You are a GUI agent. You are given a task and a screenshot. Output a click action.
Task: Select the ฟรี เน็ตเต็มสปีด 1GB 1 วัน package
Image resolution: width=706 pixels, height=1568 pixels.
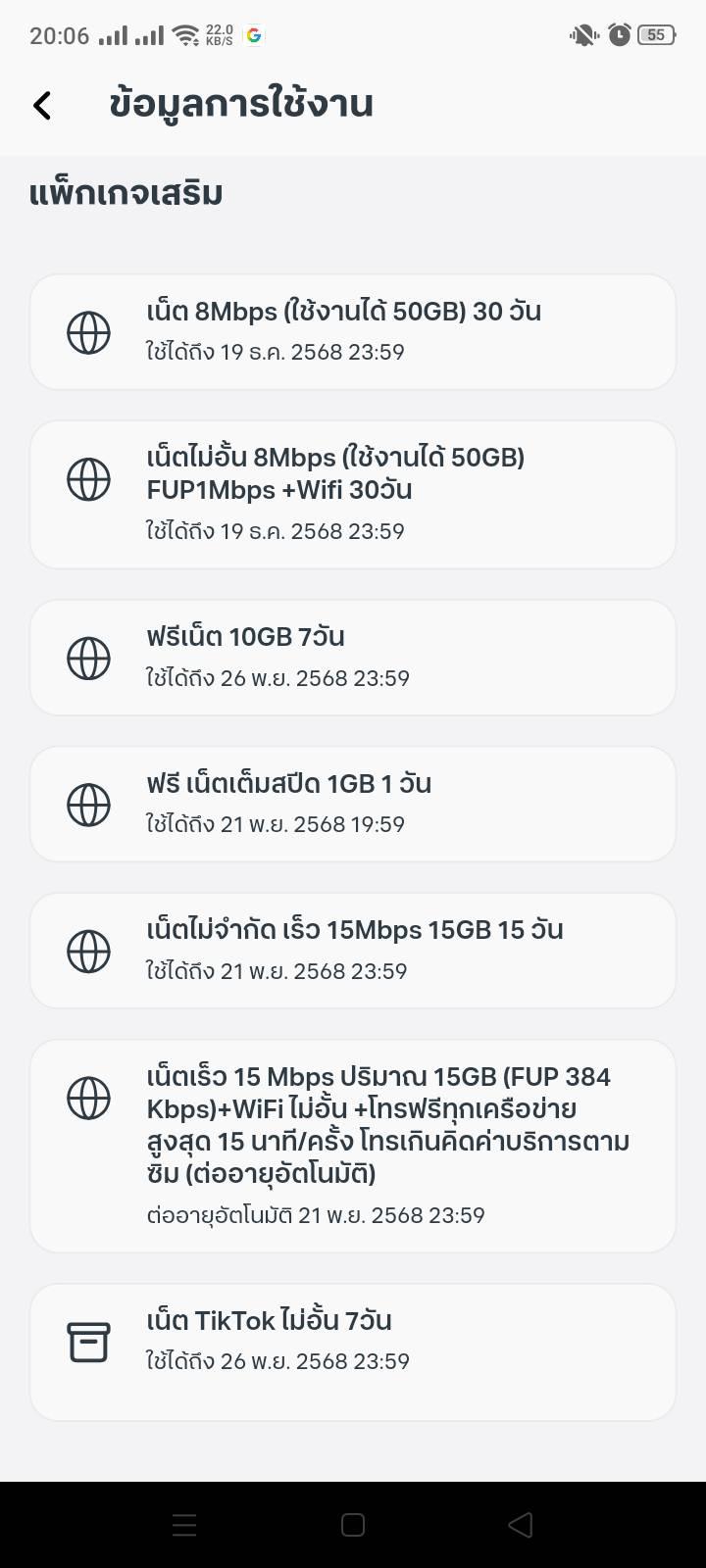353,804
